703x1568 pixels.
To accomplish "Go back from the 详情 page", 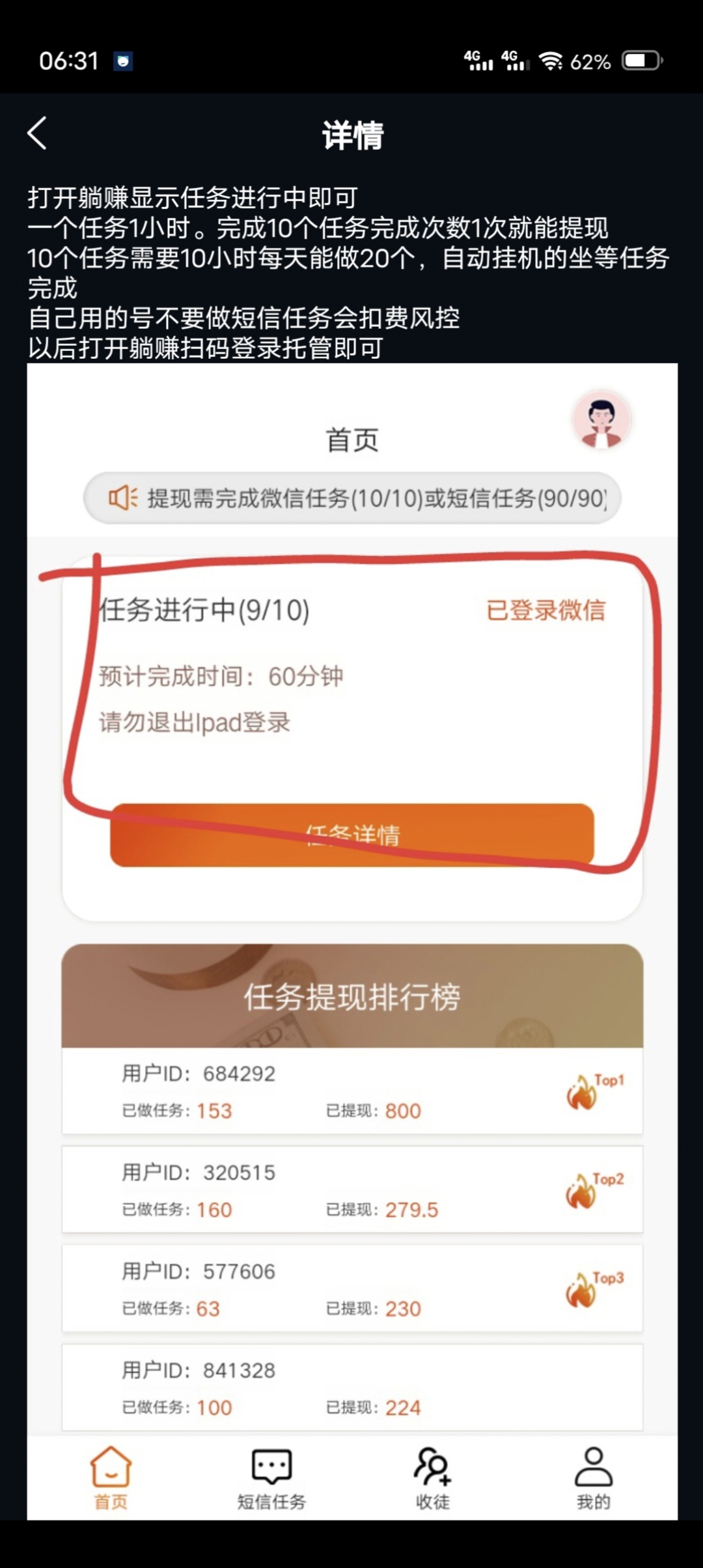I will click(37, 133).
